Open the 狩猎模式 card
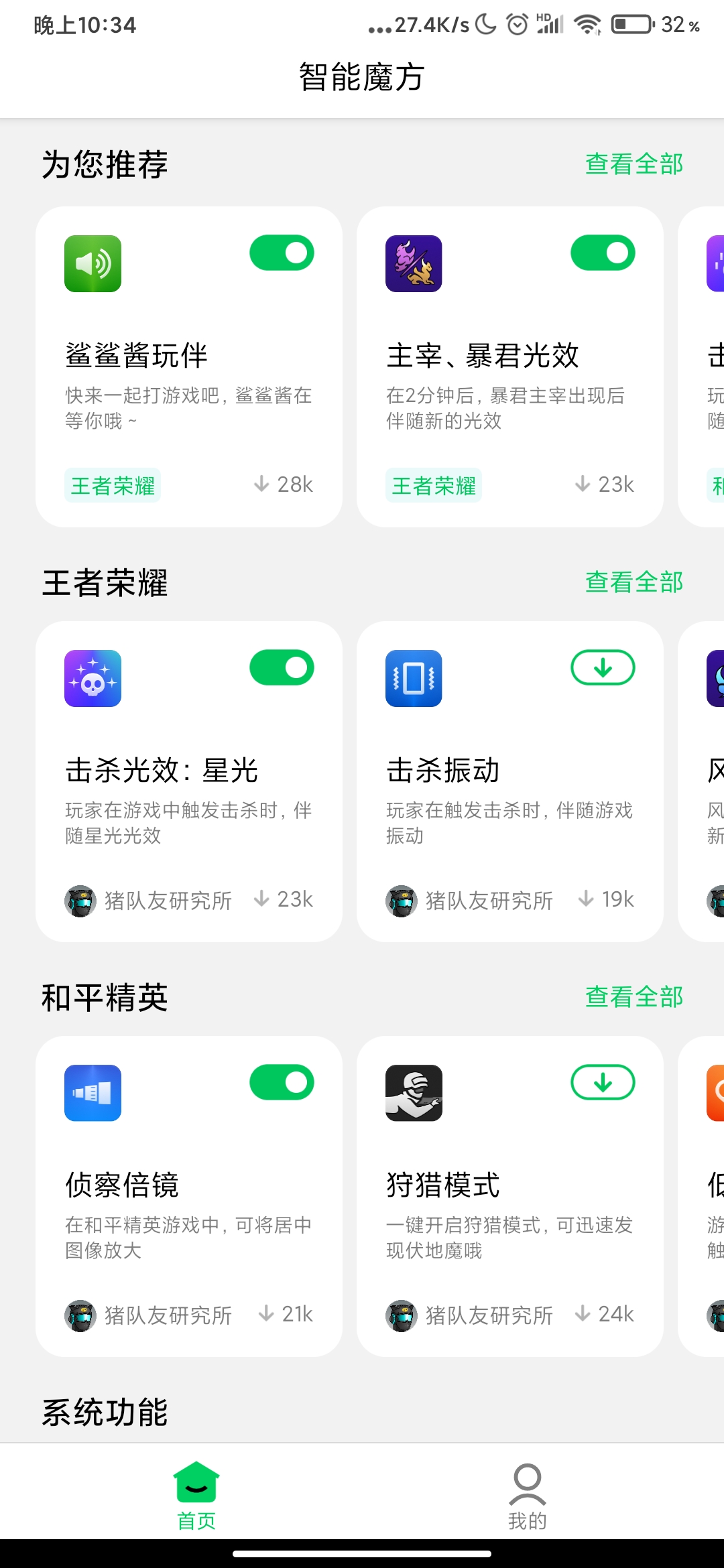Viewport: 724px width, 1568px height. coord(510,1196)
